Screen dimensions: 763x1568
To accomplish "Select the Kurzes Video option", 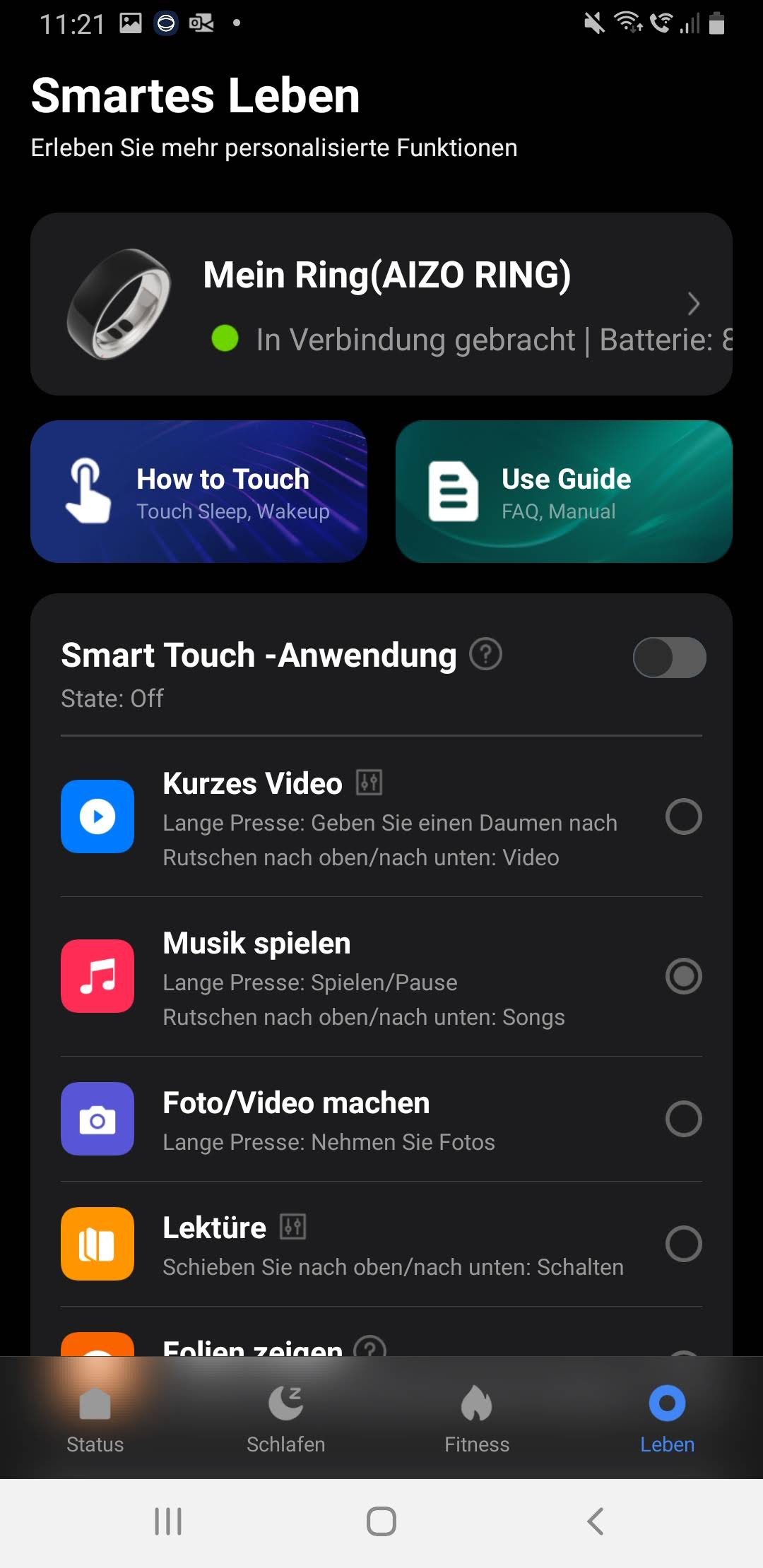I will pyautogui.click(x=683, y=816).
